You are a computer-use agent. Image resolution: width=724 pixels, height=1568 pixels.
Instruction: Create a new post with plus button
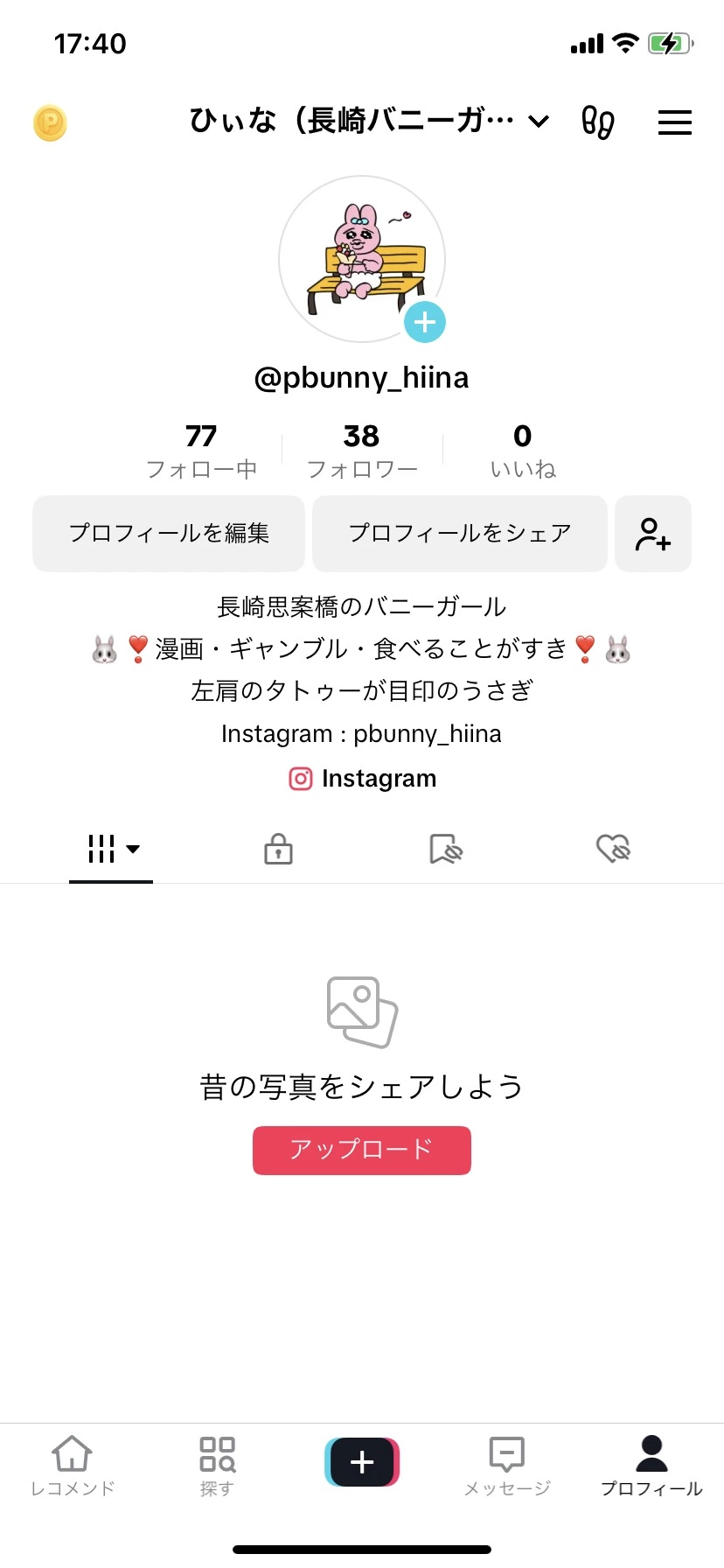362,1462
